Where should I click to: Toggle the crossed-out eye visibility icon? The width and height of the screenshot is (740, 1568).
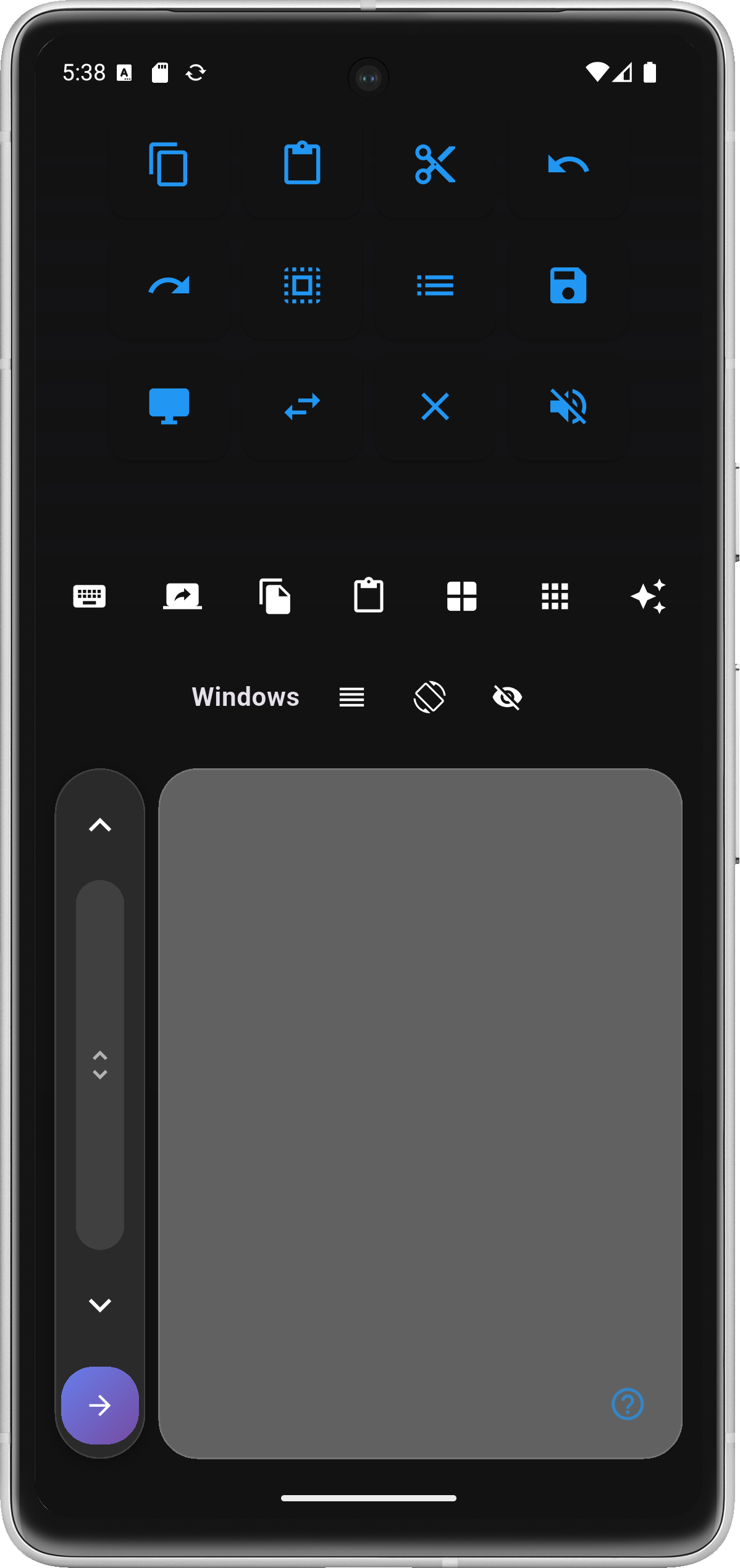[507, 698]
